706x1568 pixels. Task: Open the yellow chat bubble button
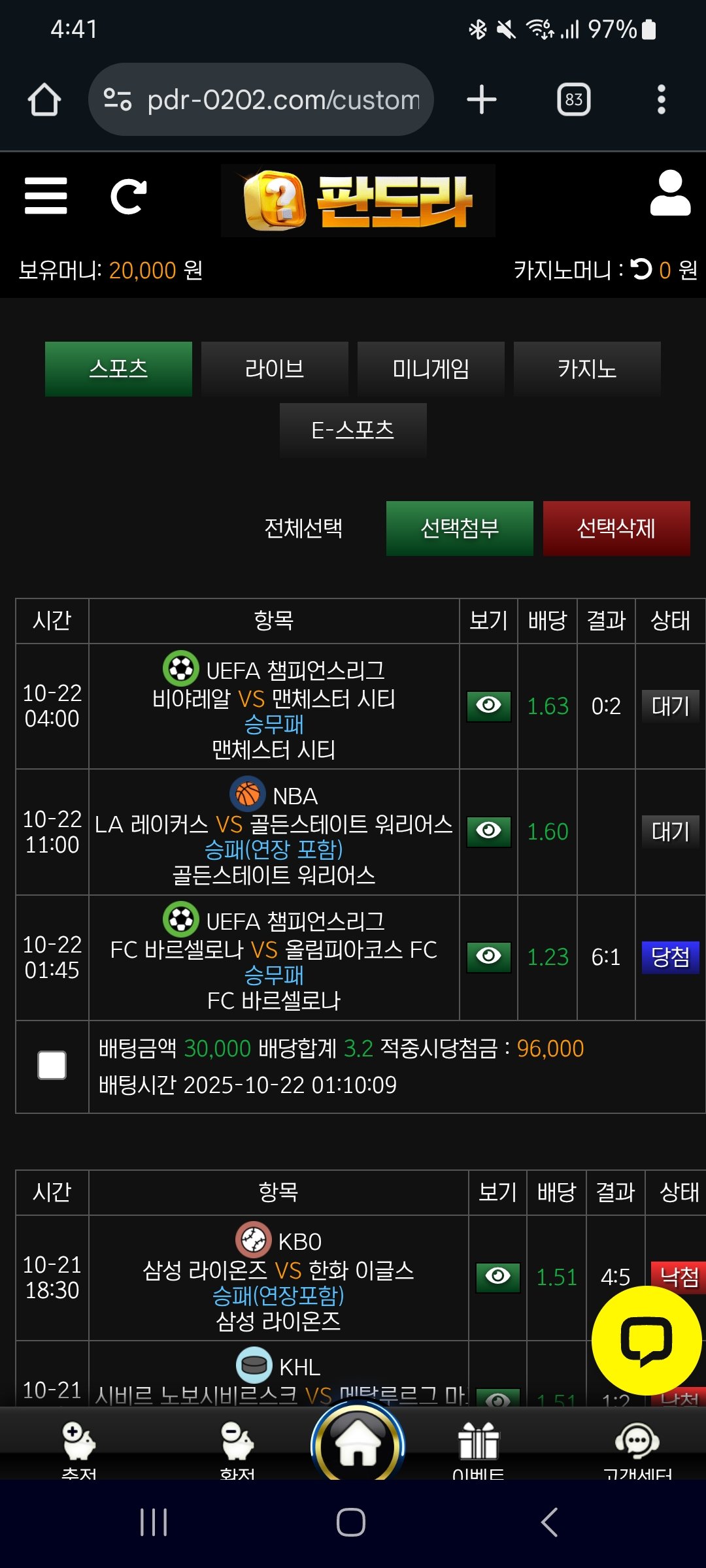tap(646, 1341)
